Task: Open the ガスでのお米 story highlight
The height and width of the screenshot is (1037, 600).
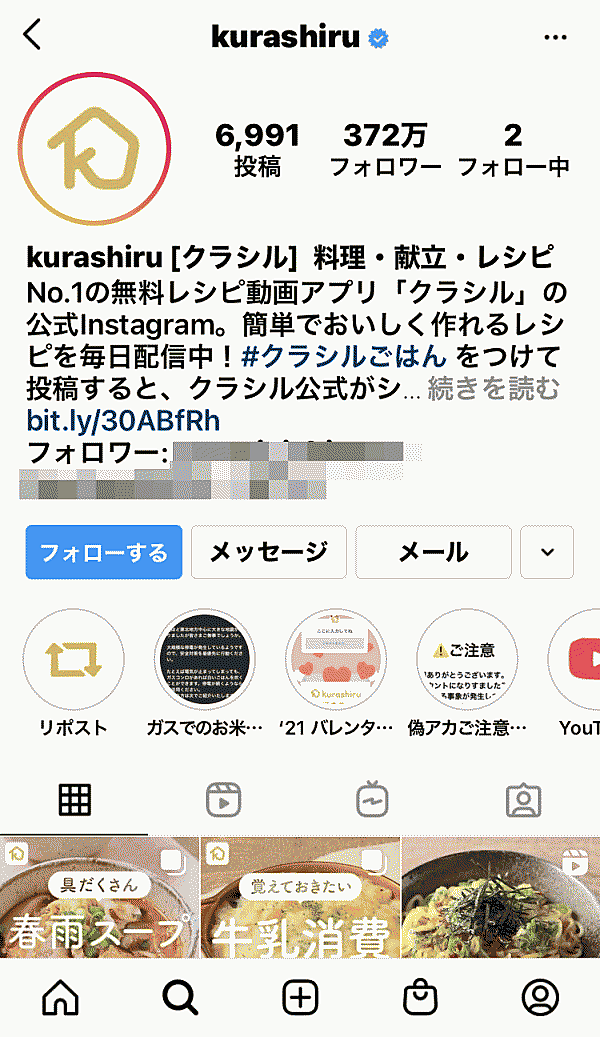Action: [x=205, y=659]
